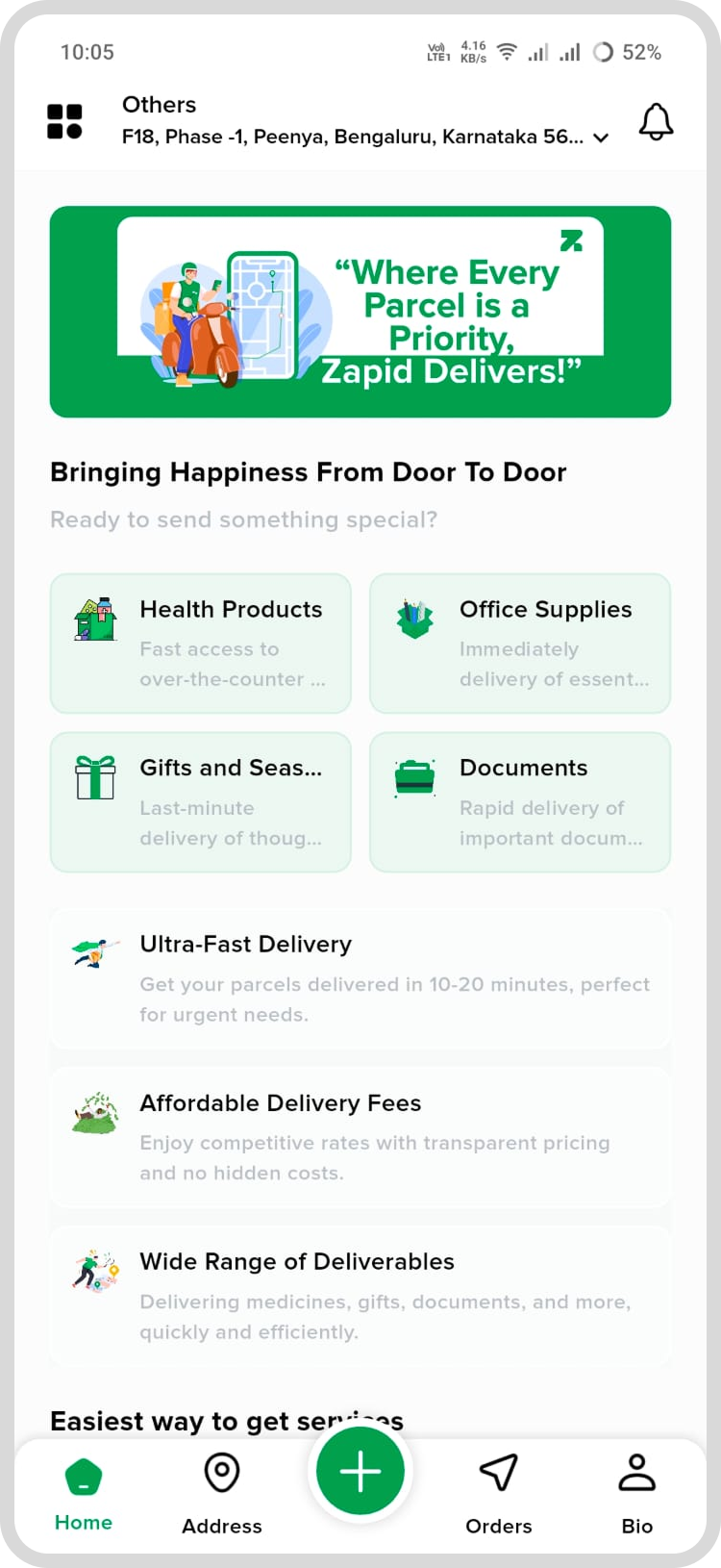
Task: Open the delivery address dropdown
Action: click(601, 138)
